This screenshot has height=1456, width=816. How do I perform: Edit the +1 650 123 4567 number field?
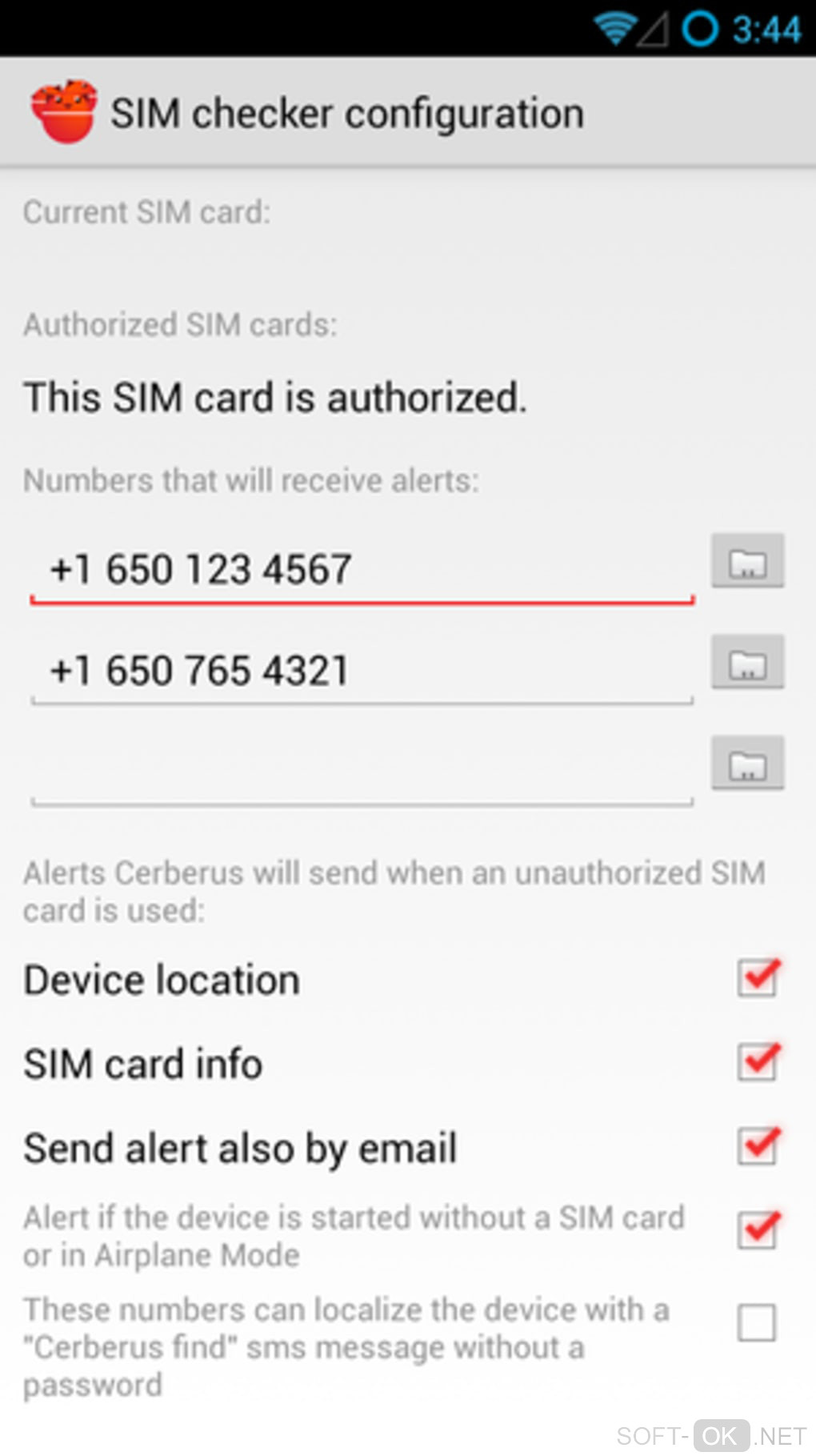pyautogui.click(x=360, y=569)
